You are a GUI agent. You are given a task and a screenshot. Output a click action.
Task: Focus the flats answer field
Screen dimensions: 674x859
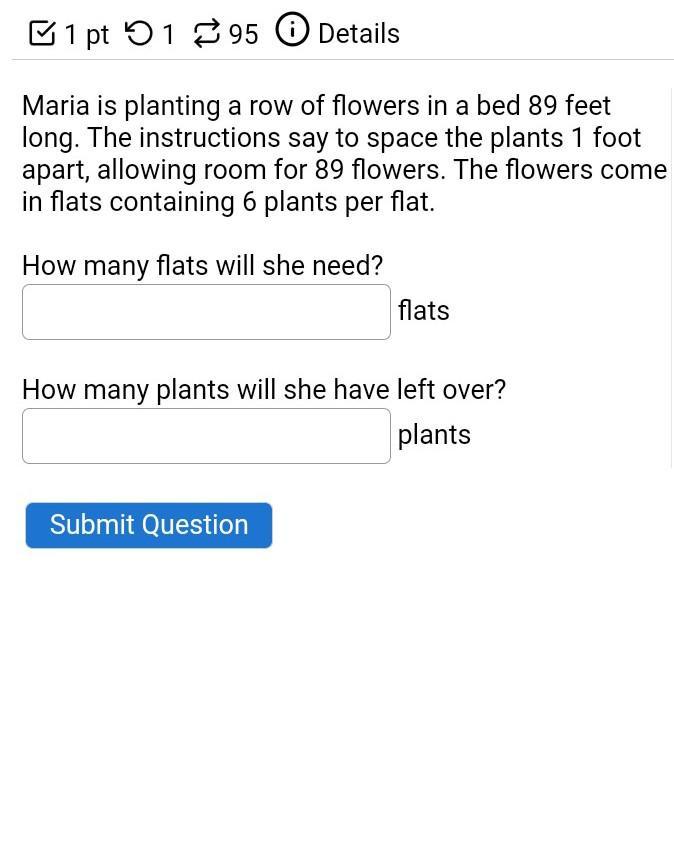click(206, 312)
